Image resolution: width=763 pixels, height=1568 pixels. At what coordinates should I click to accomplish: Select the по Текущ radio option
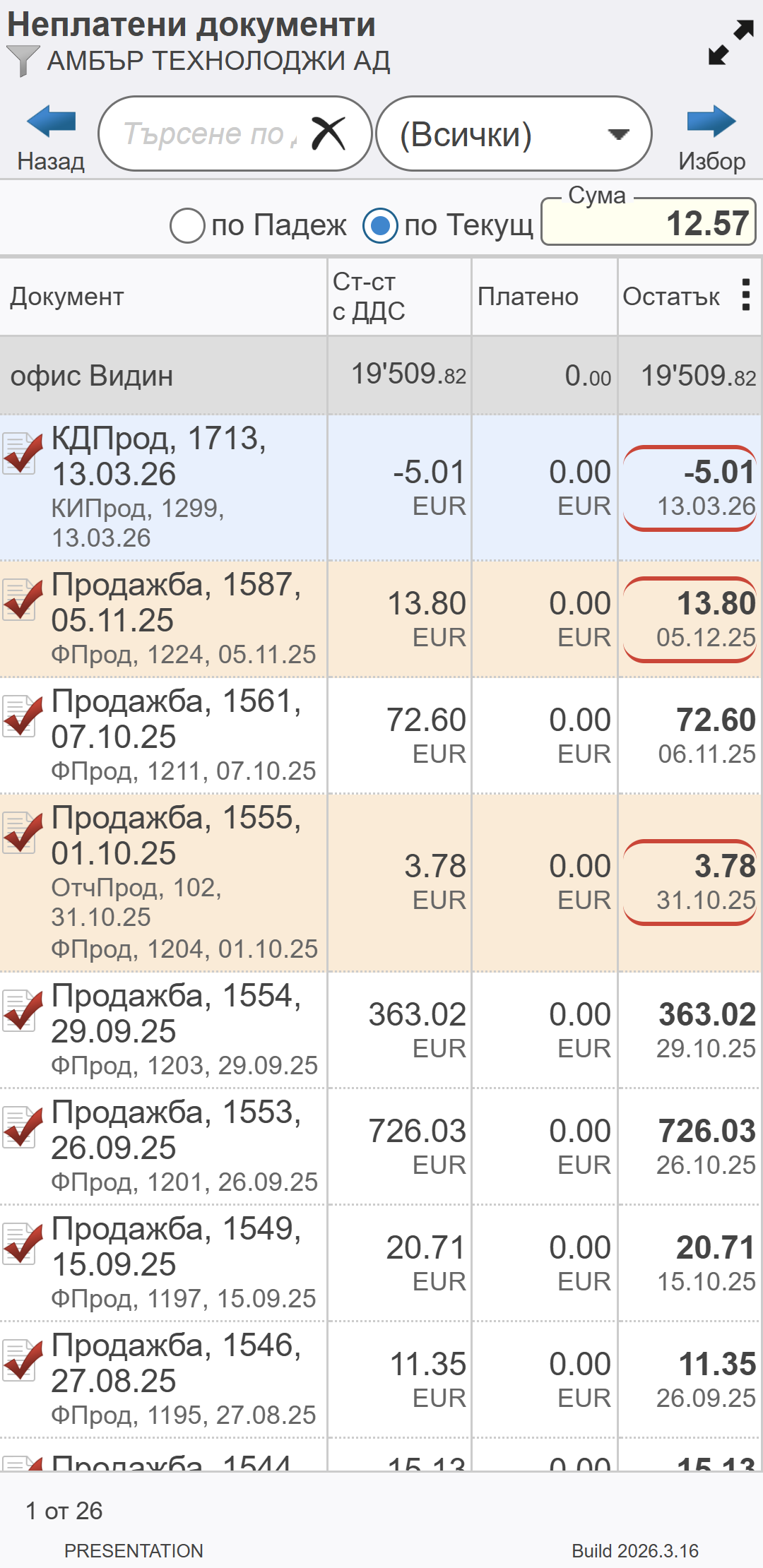tap(380, 226)
